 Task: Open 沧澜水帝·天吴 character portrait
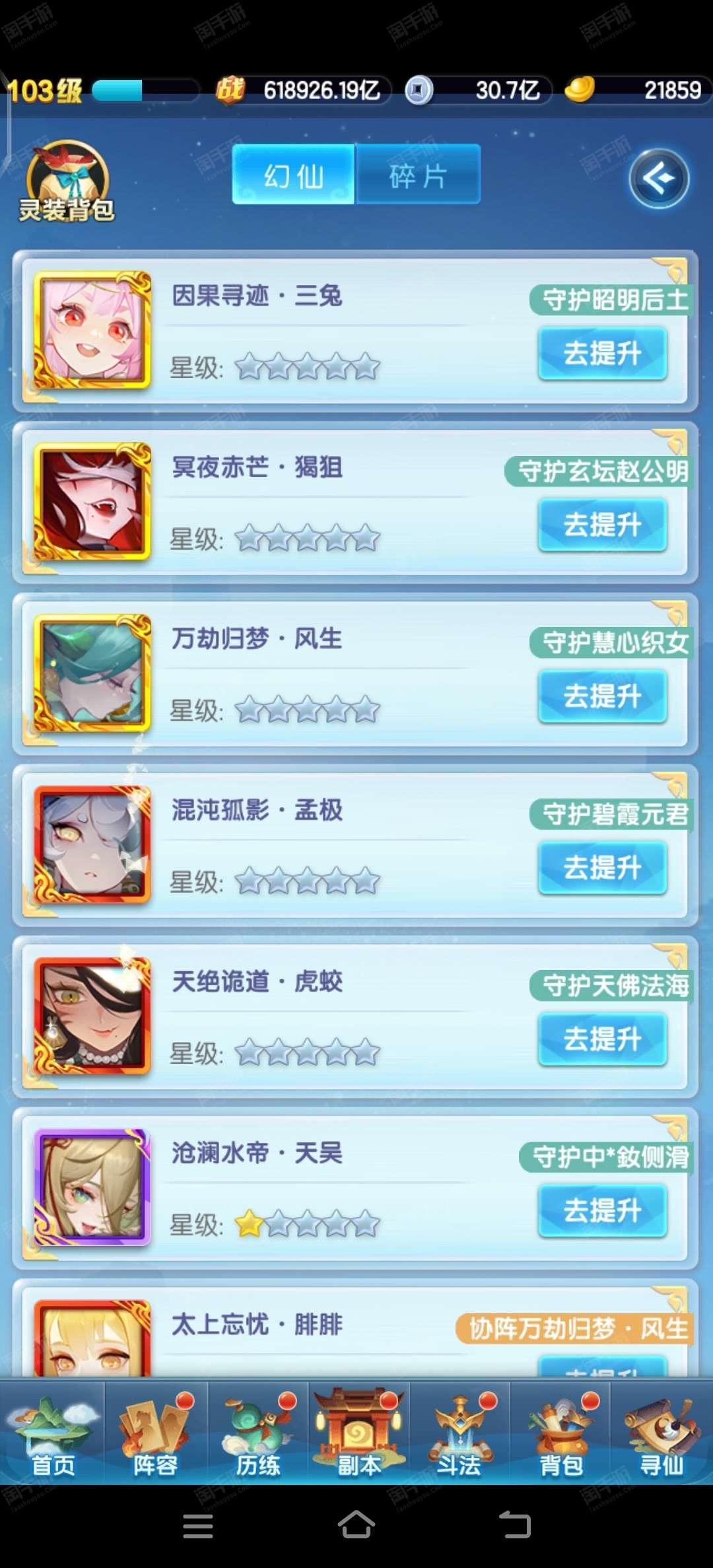[x=92, y=1188]
